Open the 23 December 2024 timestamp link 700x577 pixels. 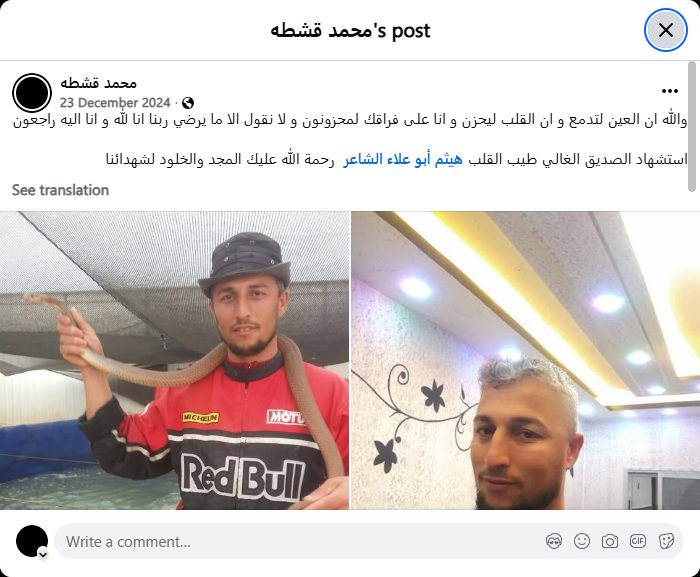116,103
